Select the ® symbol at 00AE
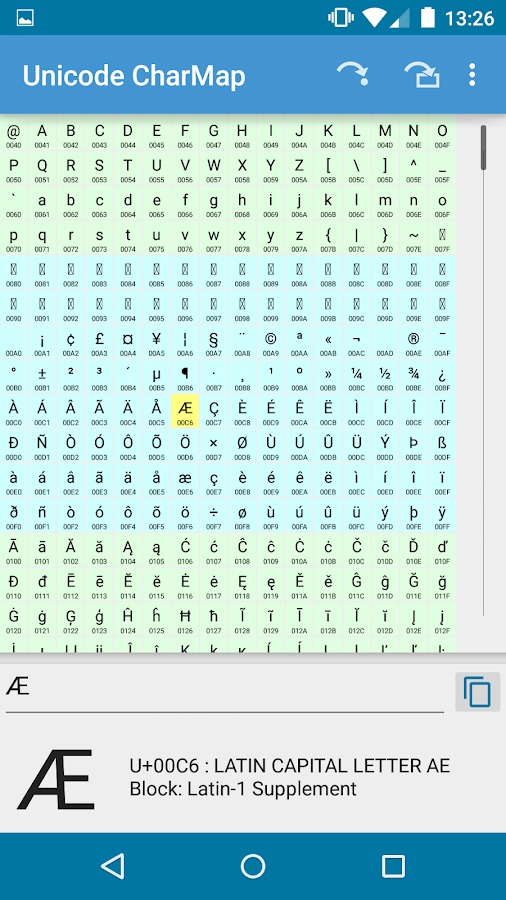 coord(414,343)
